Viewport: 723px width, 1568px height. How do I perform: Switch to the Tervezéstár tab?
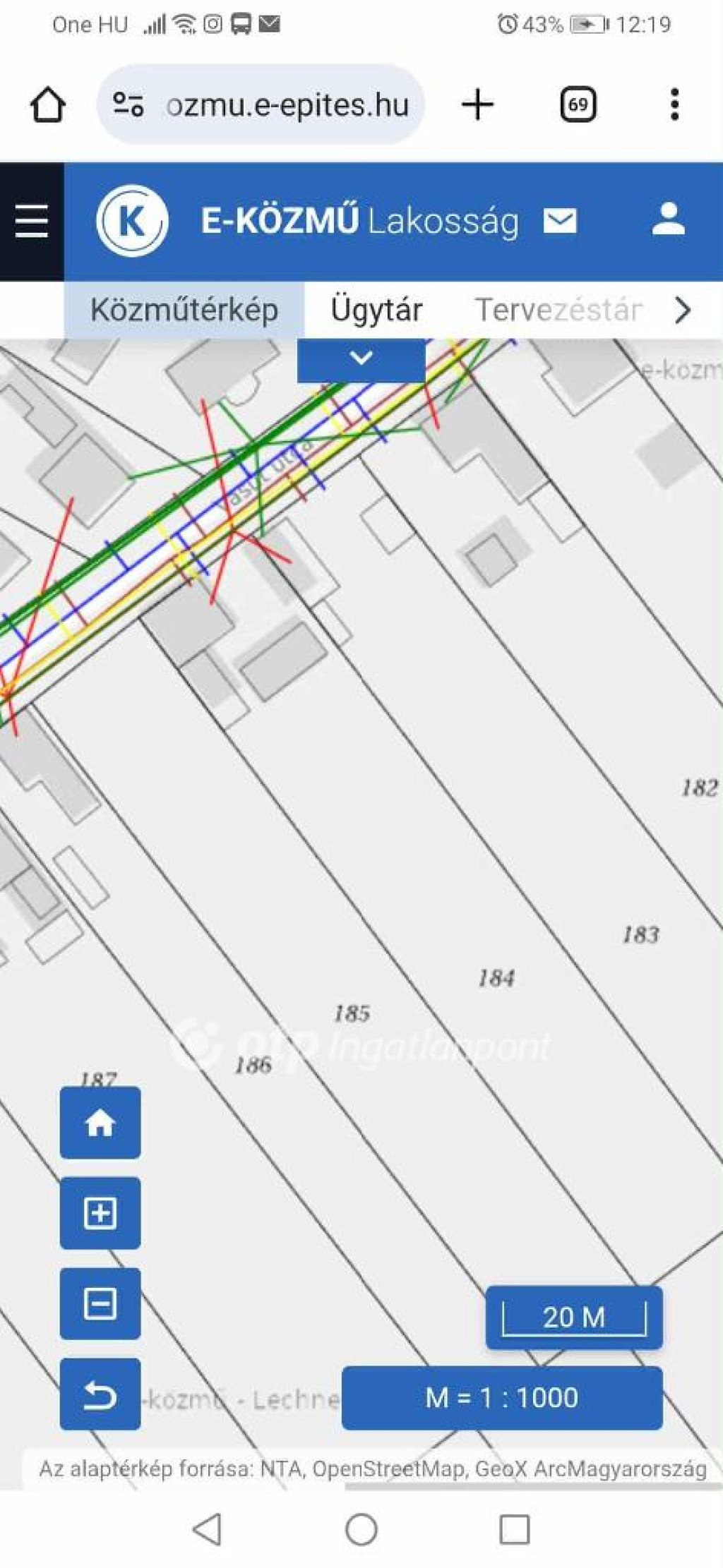tap(558, 310)
